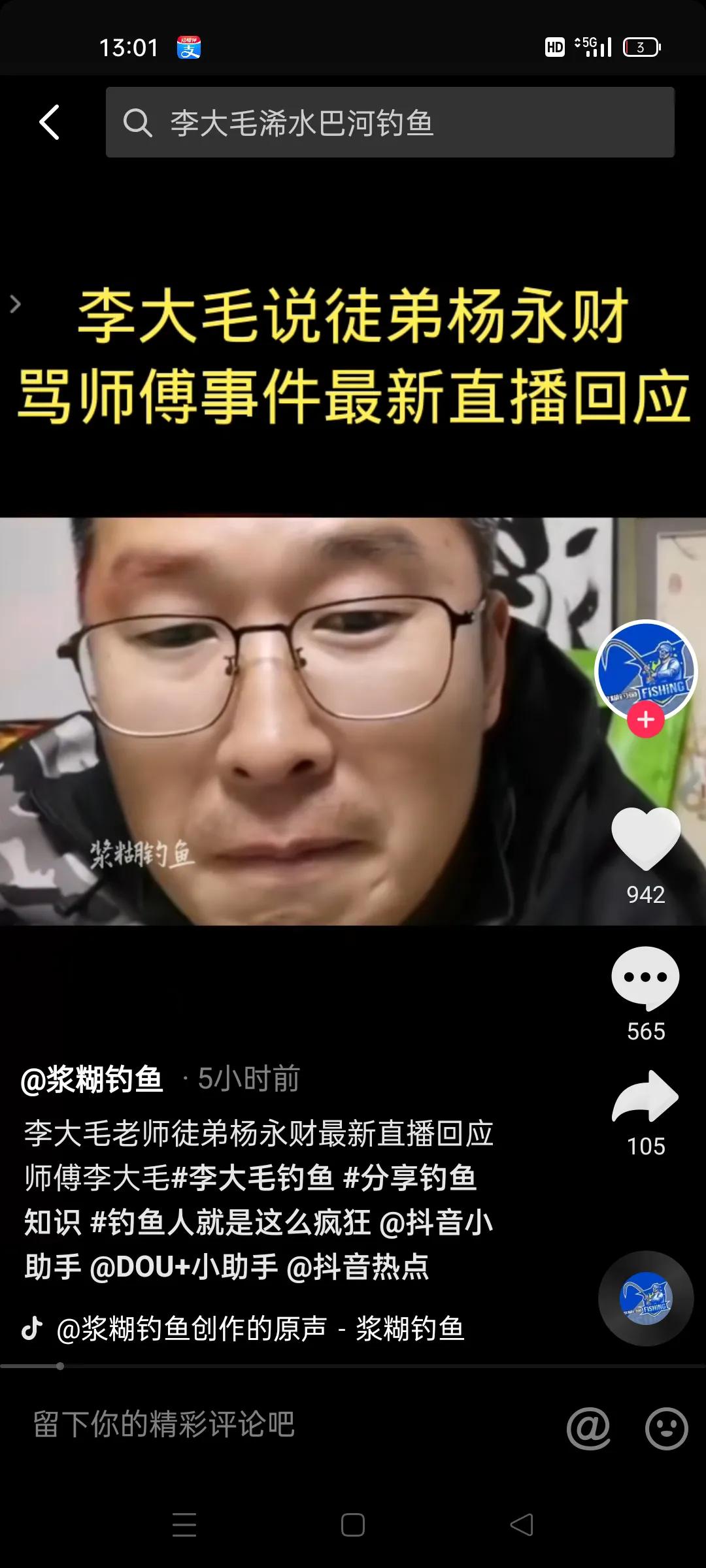
Task: Open the search box with 李大毛浠水巴河钓鱼
Action: 390,122
